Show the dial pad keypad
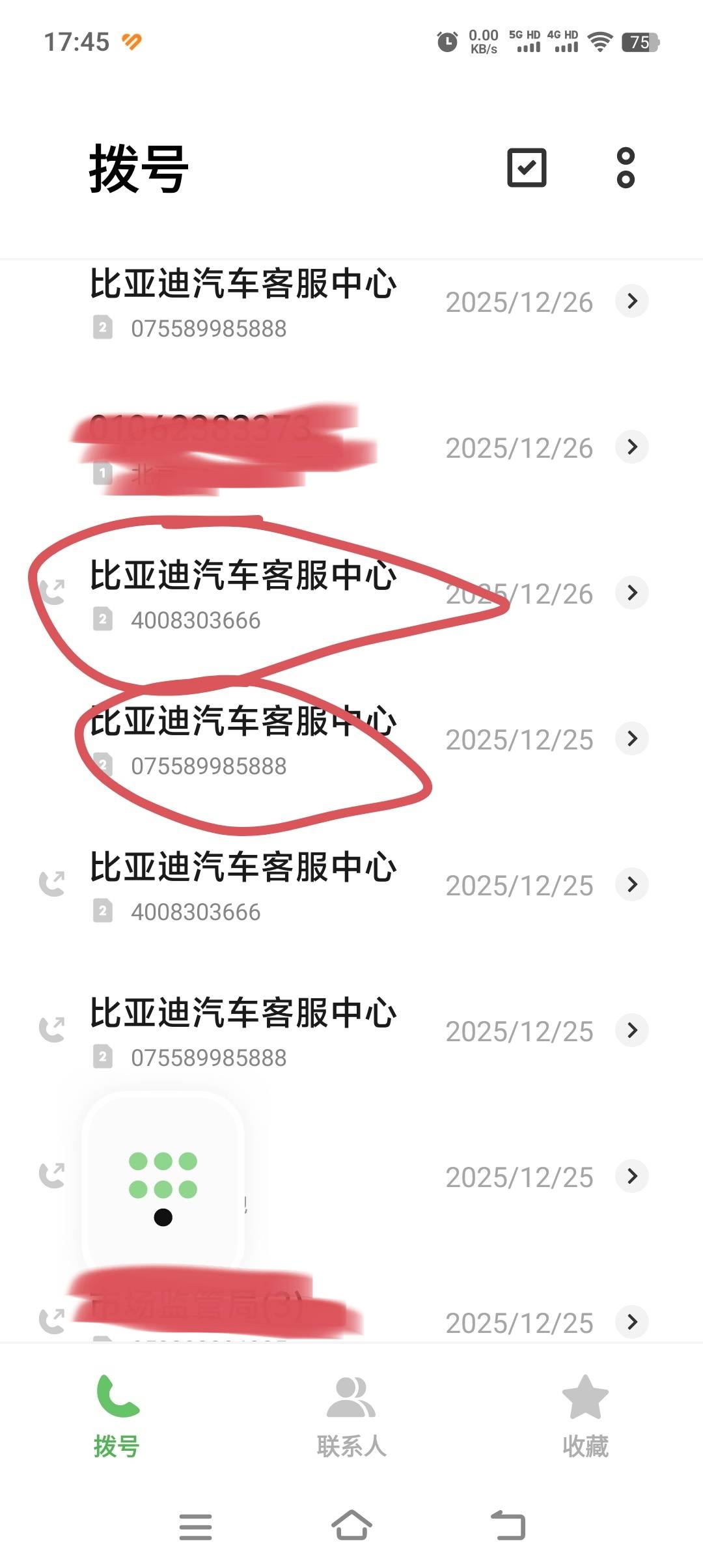 tap(163, 1180)
